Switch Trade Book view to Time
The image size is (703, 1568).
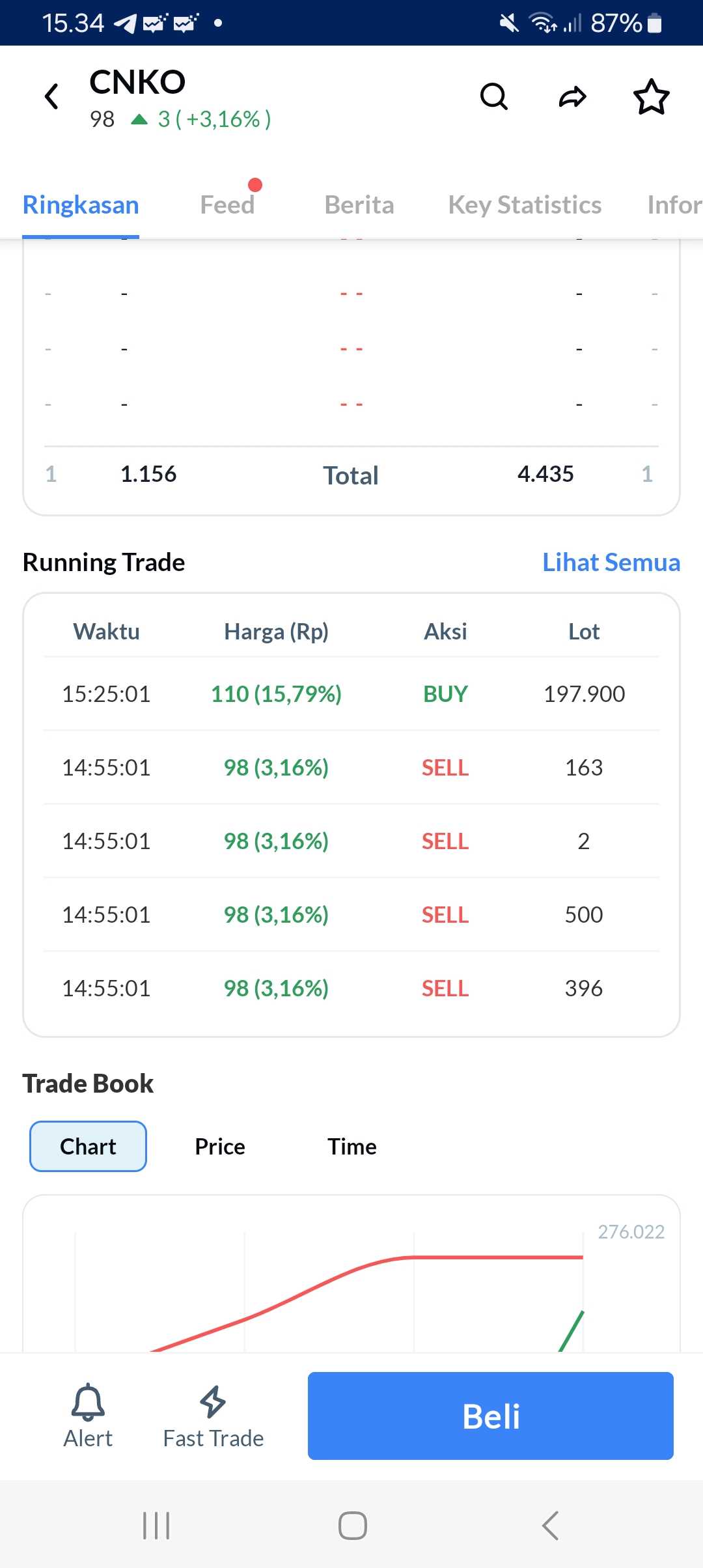pyautogui.click(x=351, y=1146)
